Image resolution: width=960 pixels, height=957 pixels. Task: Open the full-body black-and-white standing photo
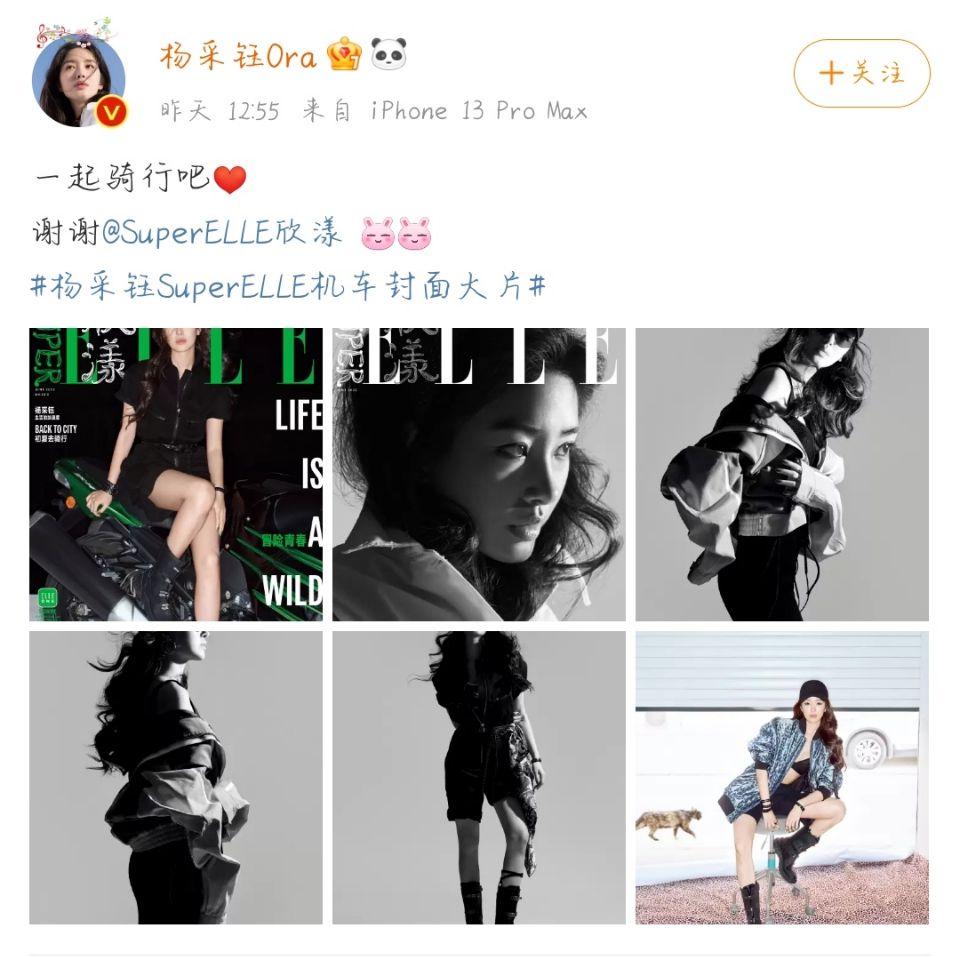pos(479,777)
